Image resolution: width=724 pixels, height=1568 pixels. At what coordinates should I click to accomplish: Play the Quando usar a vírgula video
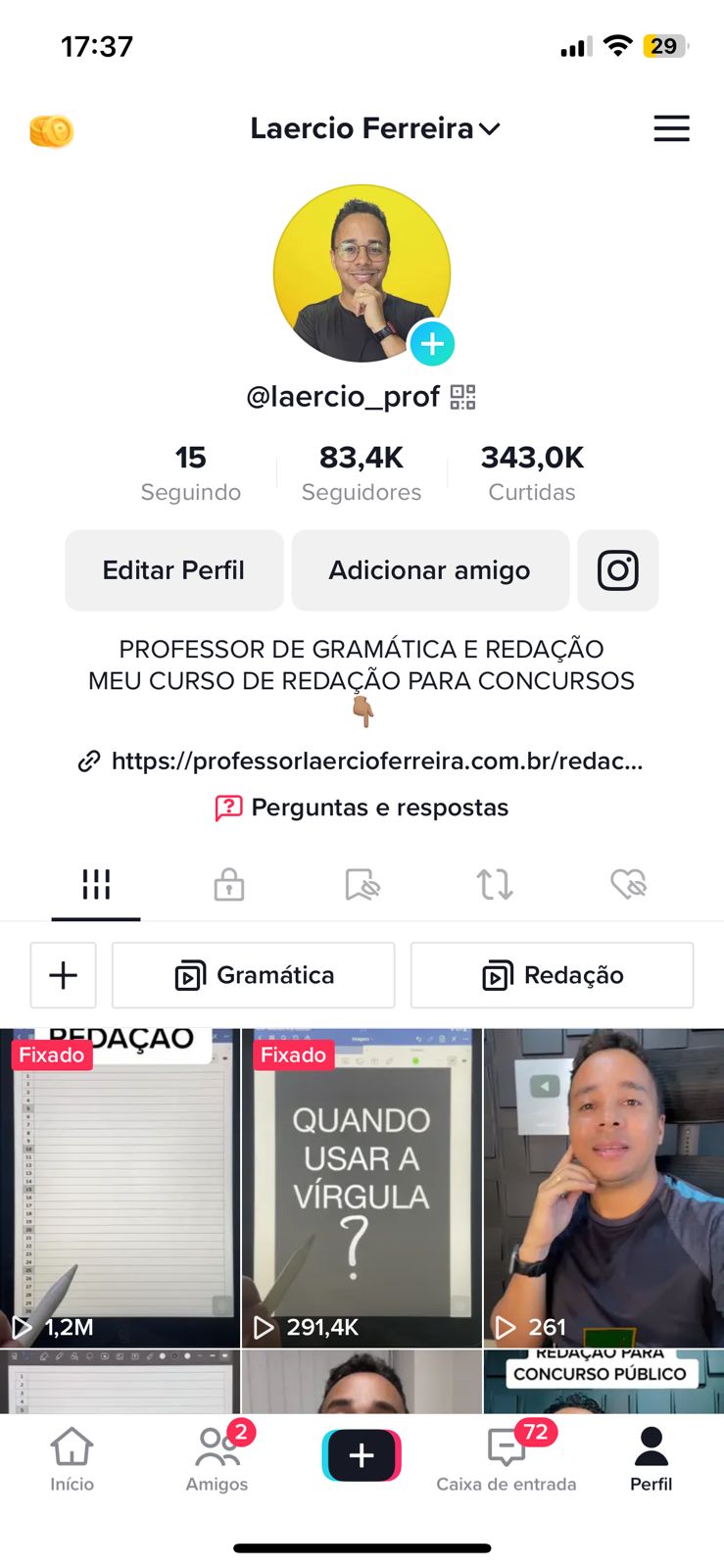(362, 1188)
